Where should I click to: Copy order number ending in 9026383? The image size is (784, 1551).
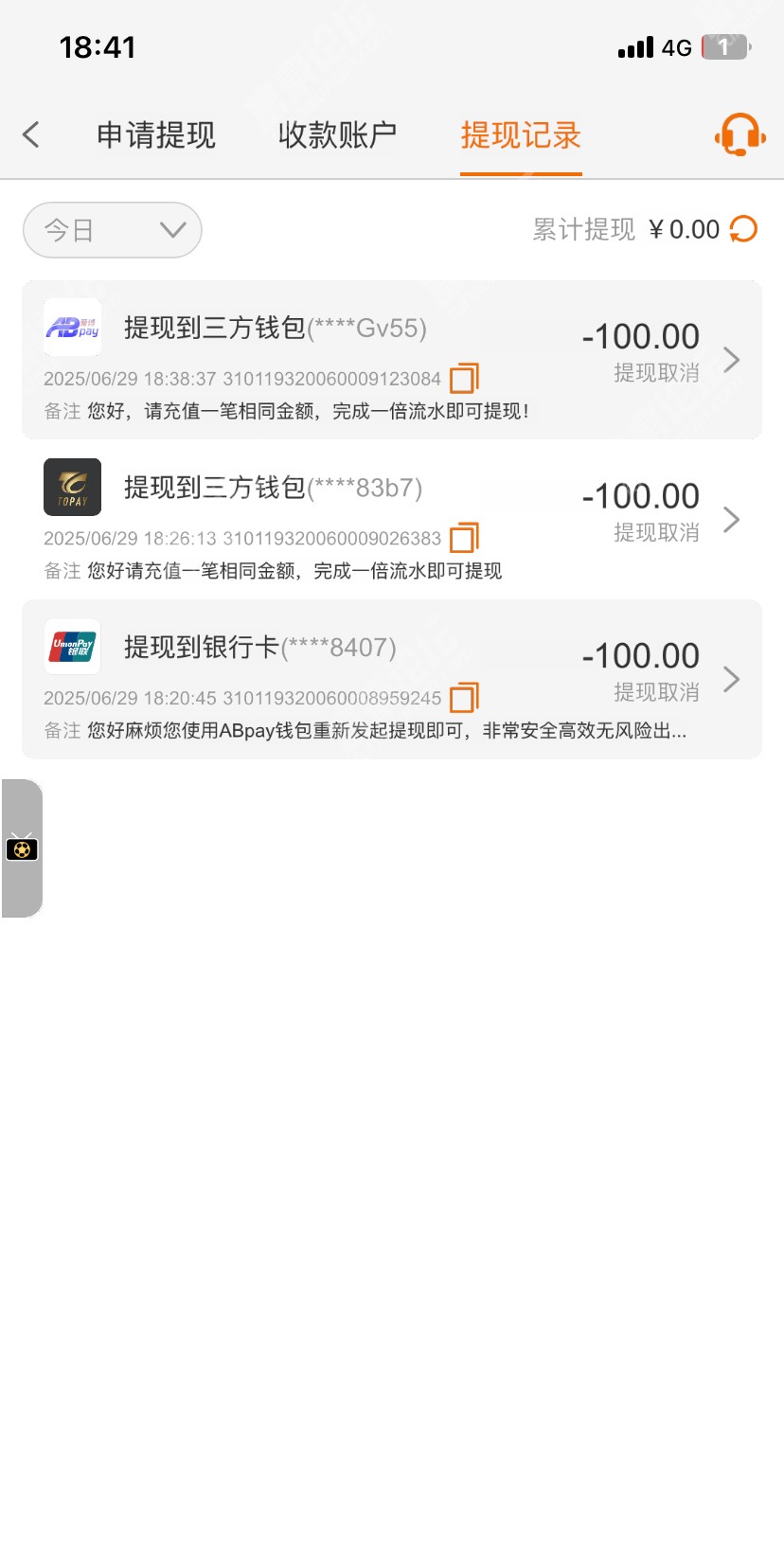464,538
